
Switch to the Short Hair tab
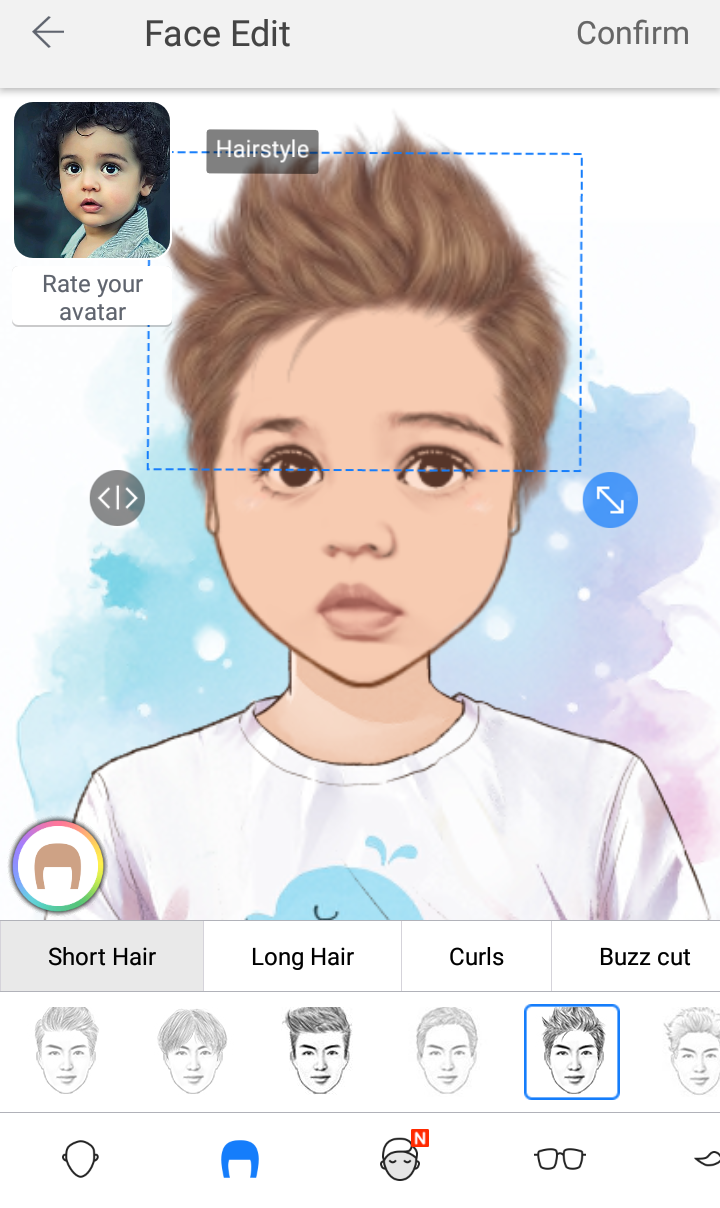click(x=102, y=957)
